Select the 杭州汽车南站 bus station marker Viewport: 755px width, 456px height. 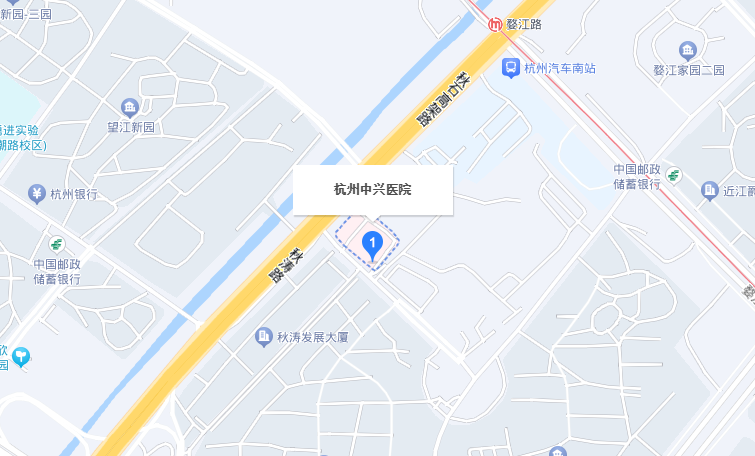tap(510, 68)
